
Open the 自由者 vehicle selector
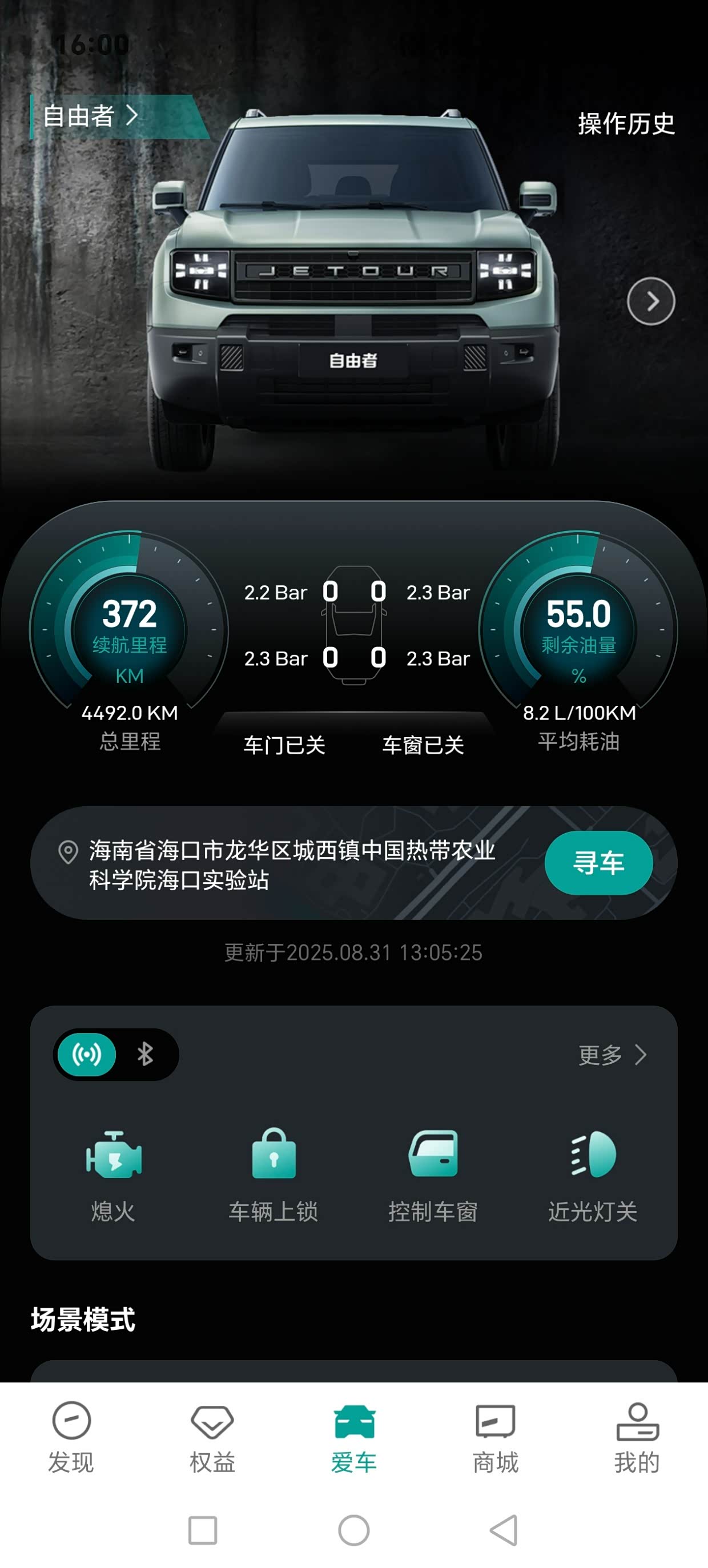pyautogui.click(x=91, y=116)
